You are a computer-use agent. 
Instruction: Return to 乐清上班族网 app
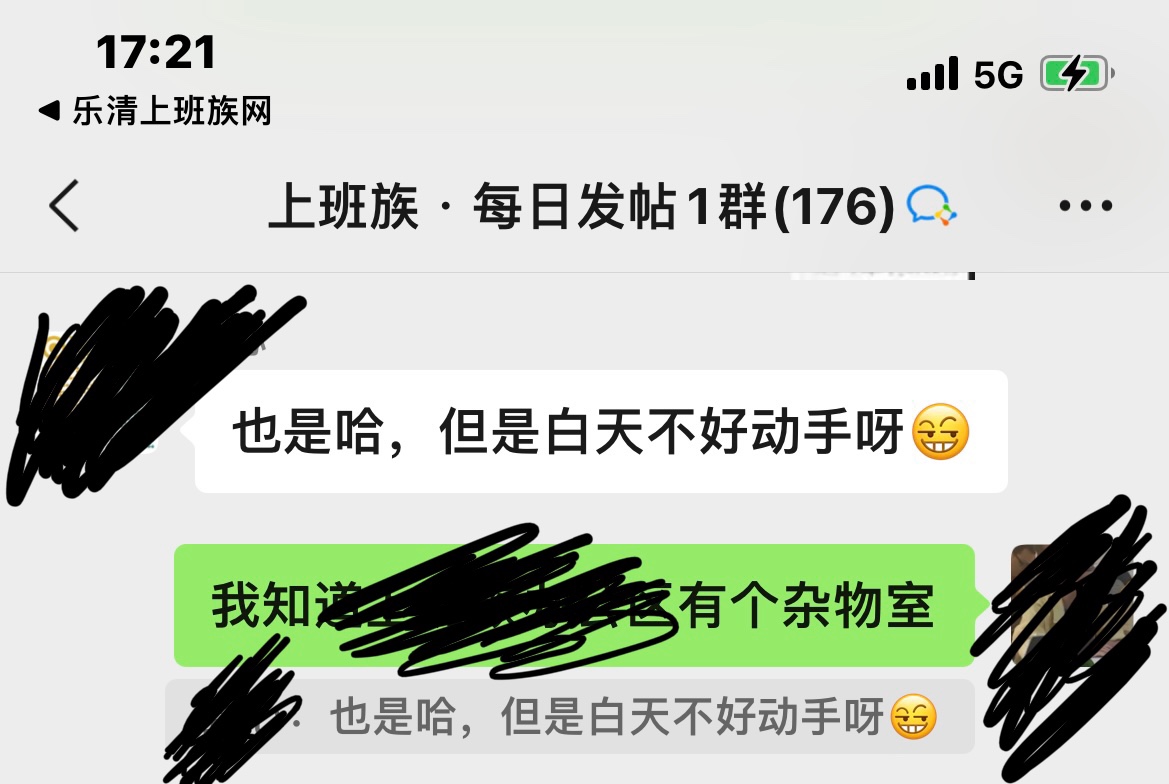pyautogui.click(x=155, y=111)
